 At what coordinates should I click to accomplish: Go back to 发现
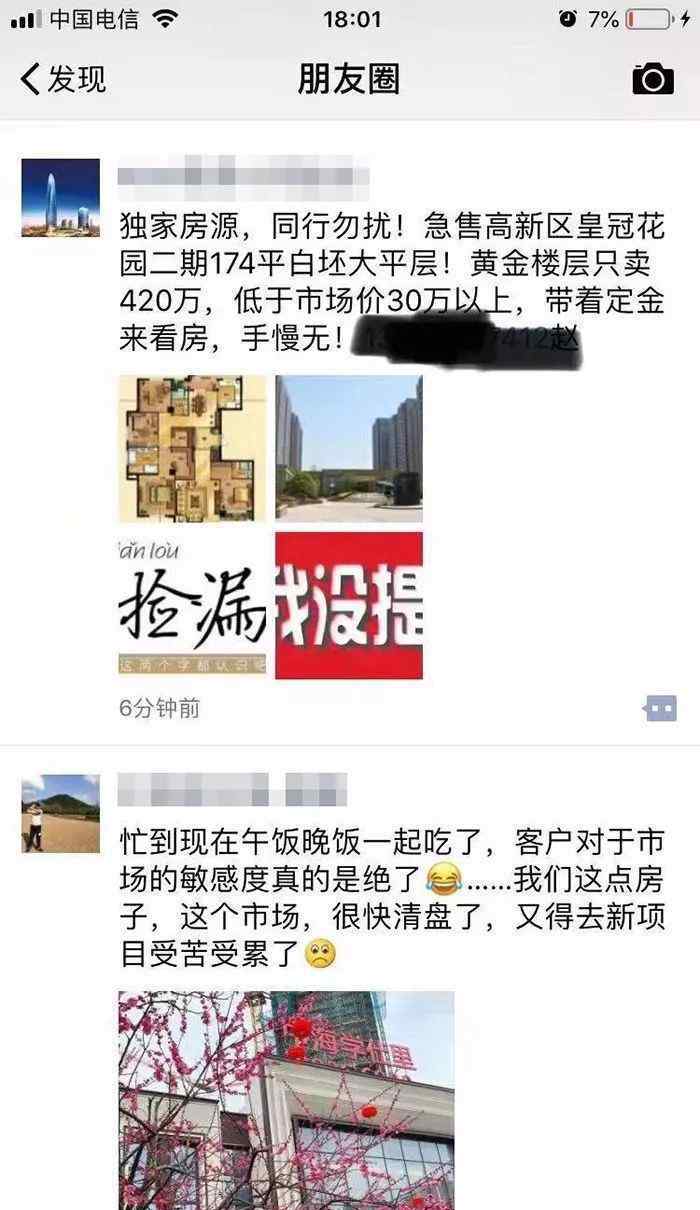coord(63,79)
